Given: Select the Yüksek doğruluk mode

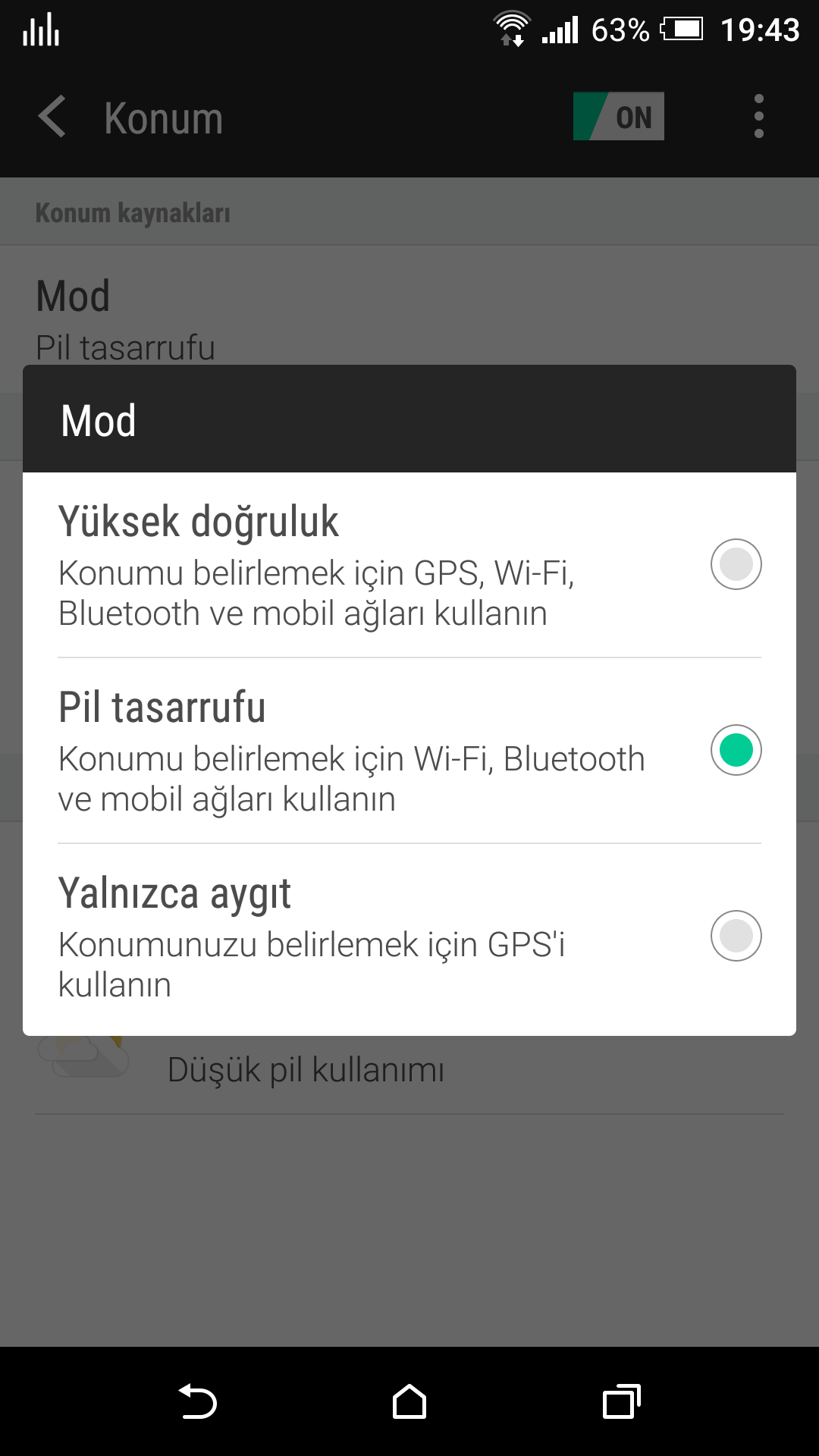Looking at the screenshot, I should click(409, 565).
